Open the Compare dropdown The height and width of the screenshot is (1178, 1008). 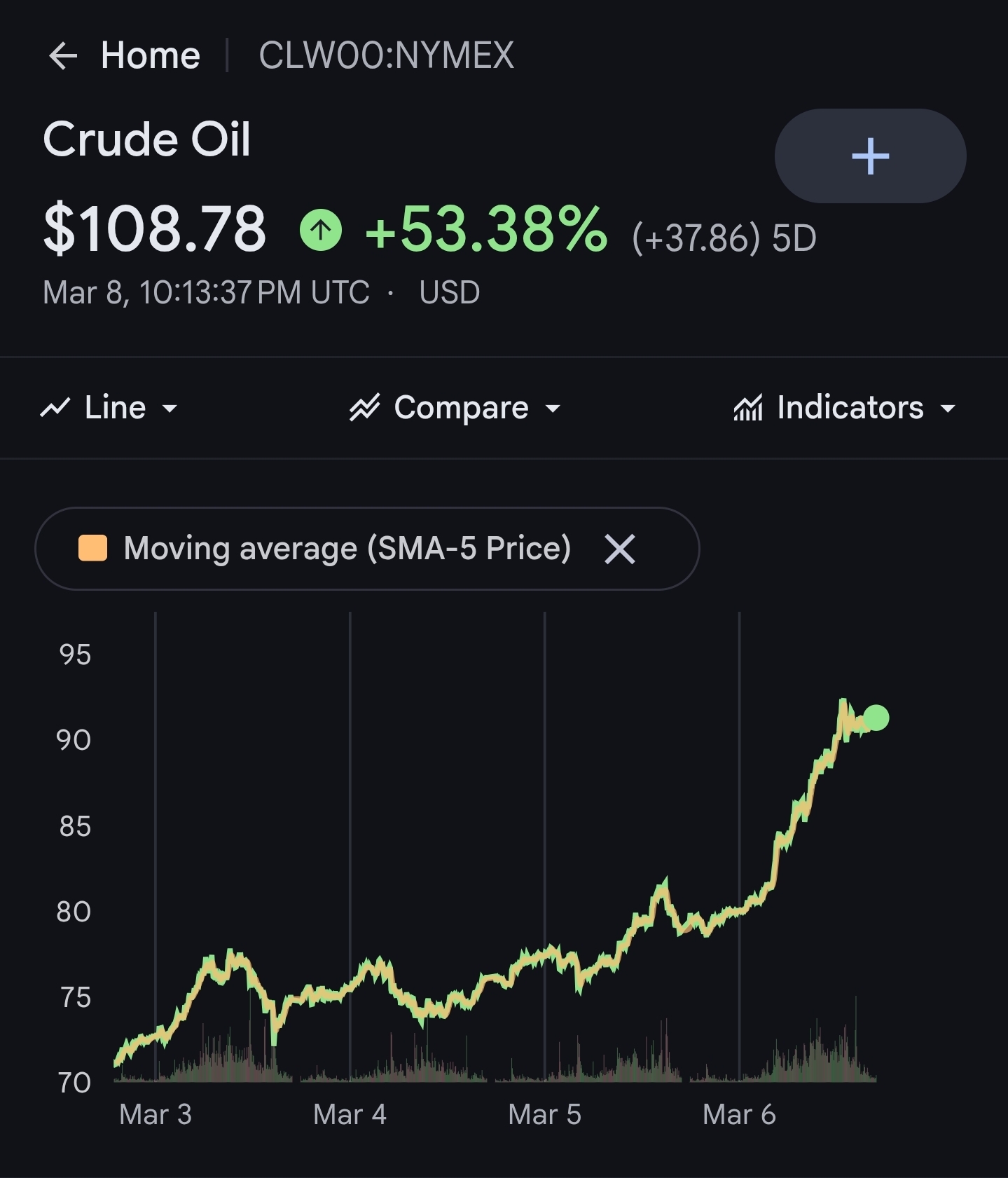[x=456, y=408]
